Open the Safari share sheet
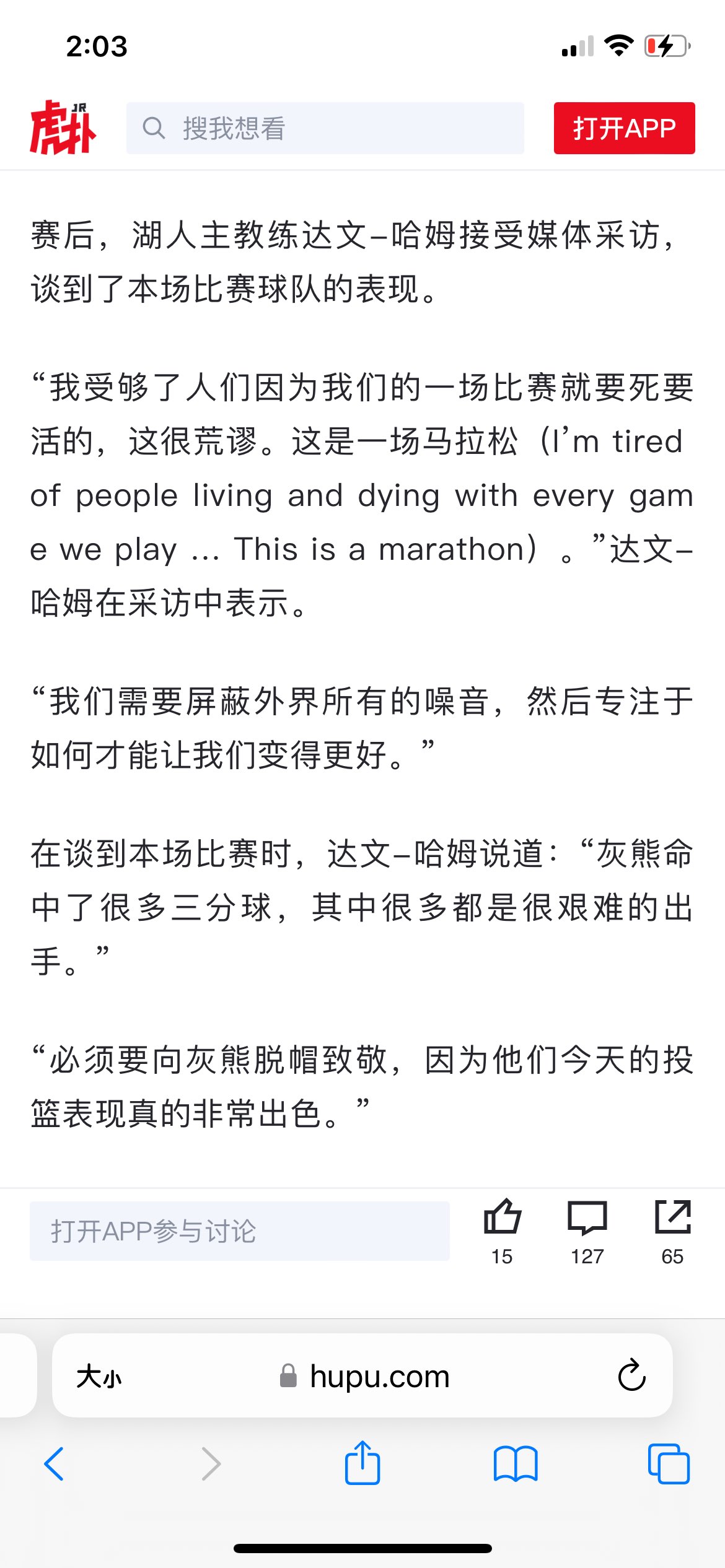The image size is (725, 1568). (x=362, y=1463)
